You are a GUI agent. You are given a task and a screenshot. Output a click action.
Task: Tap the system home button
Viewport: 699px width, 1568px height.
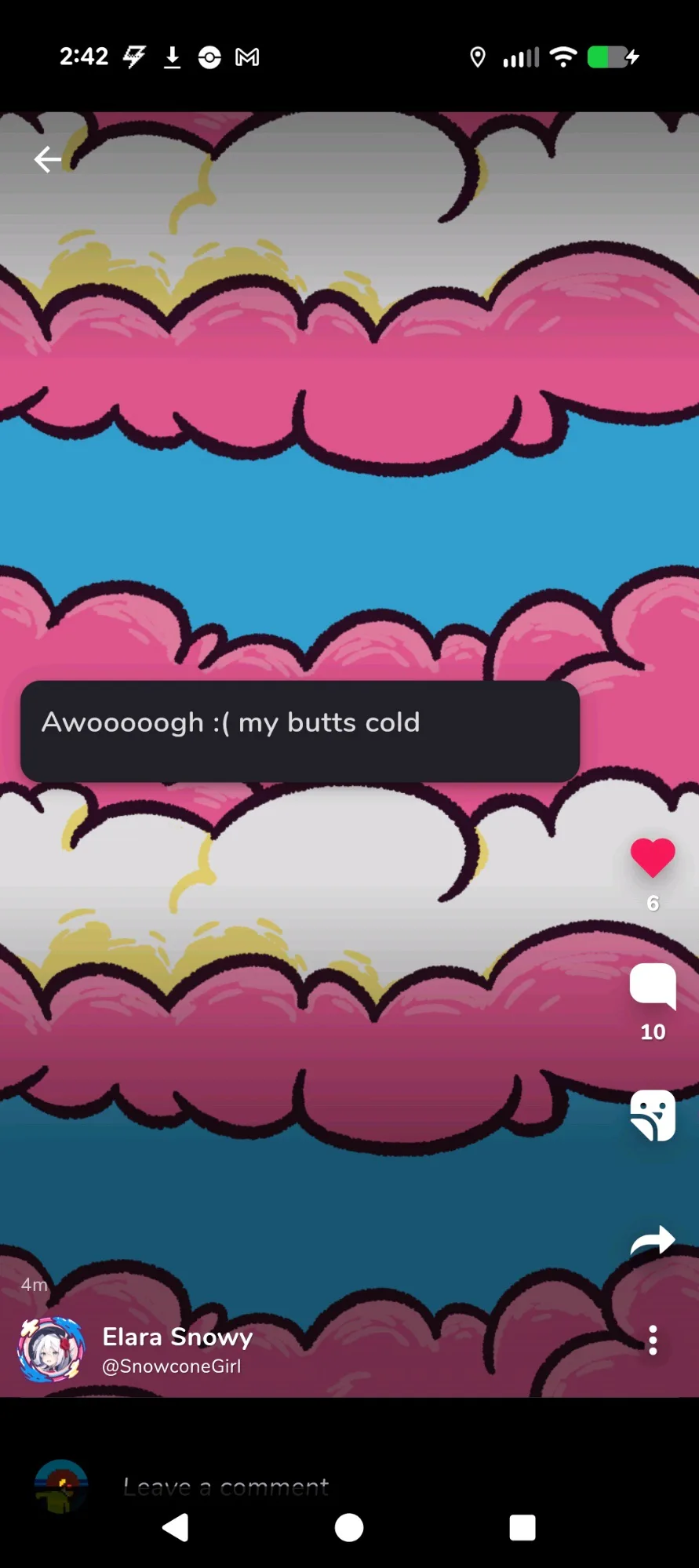pyautogui.click(x=349, y=1527)
